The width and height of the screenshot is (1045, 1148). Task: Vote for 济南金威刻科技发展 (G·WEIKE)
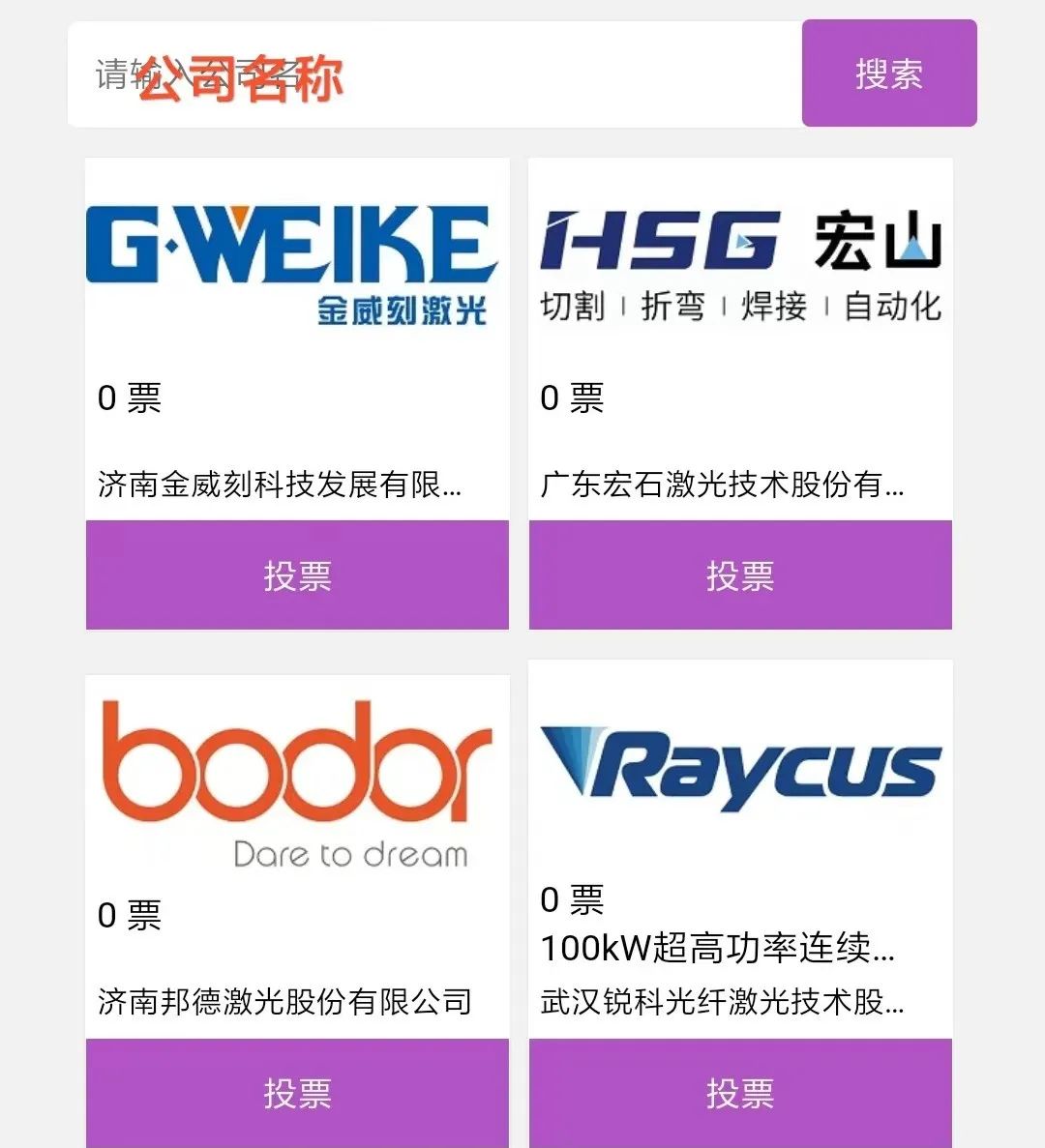(297, 575)
